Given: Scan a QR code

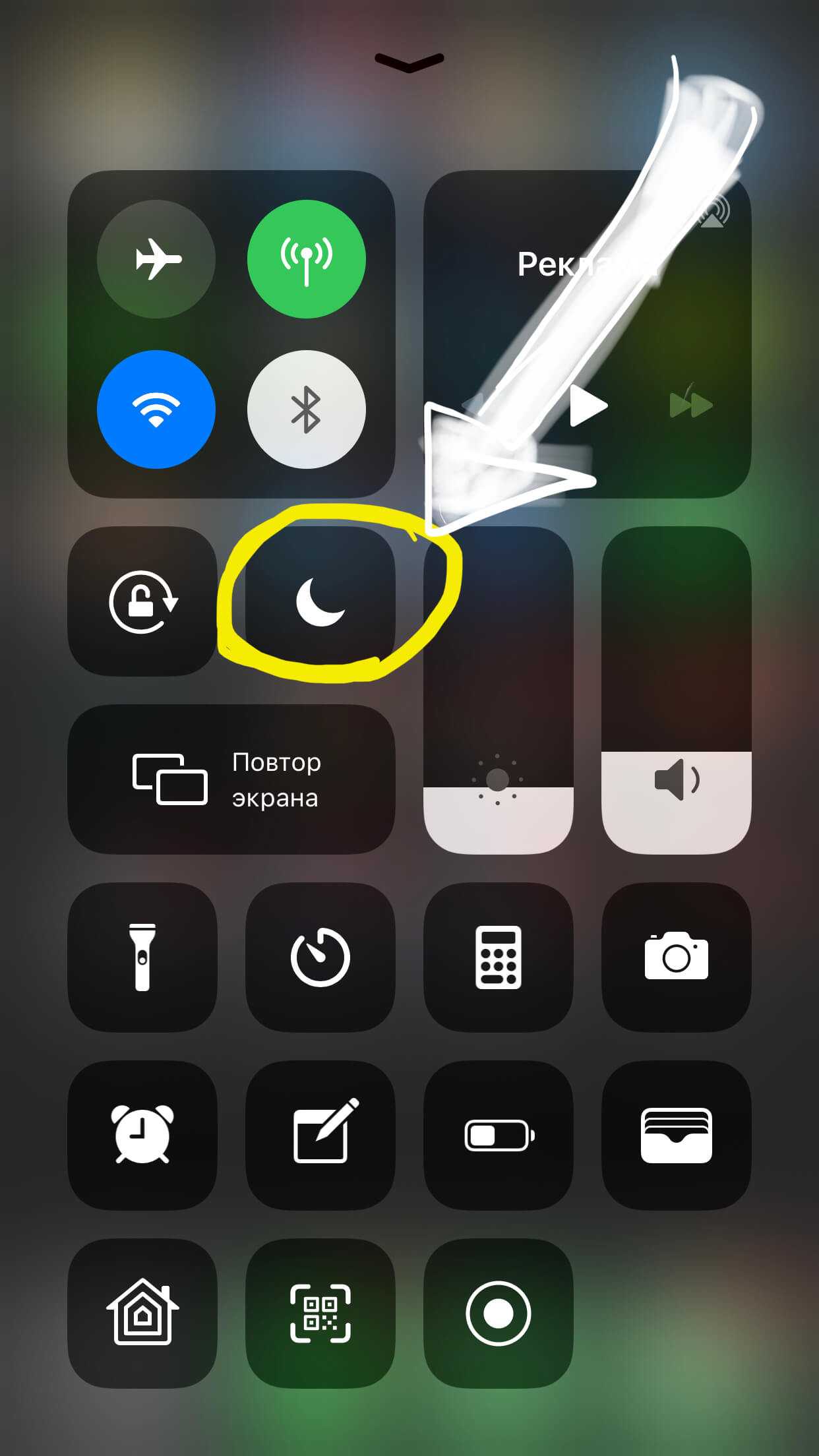Looking at the screenshot, I should pyautogui.click(x=320, y=1314).
